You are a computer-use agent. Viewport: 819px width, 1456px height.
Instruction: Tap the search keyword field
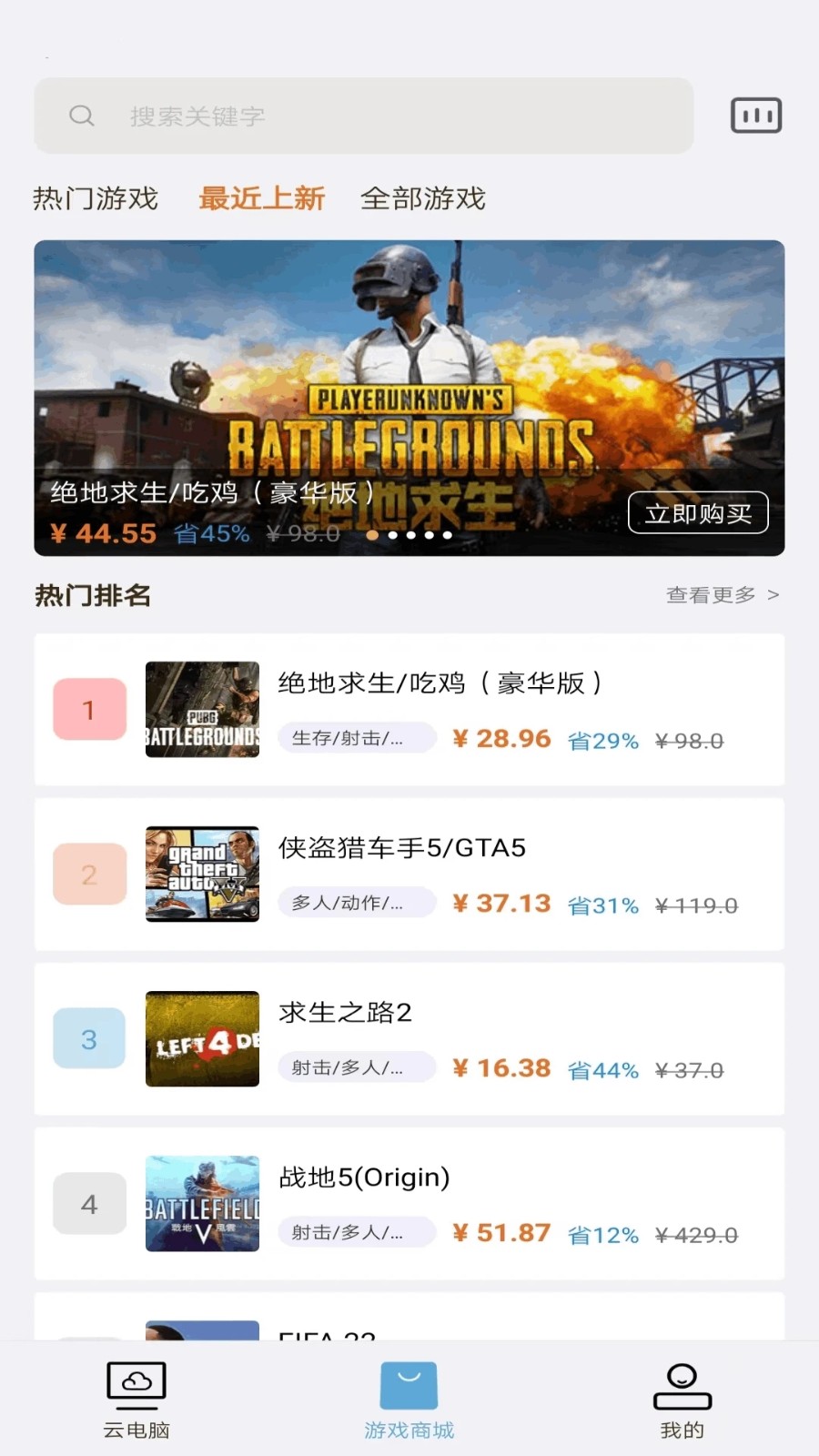pyautogui.click(x=364, y=116)
